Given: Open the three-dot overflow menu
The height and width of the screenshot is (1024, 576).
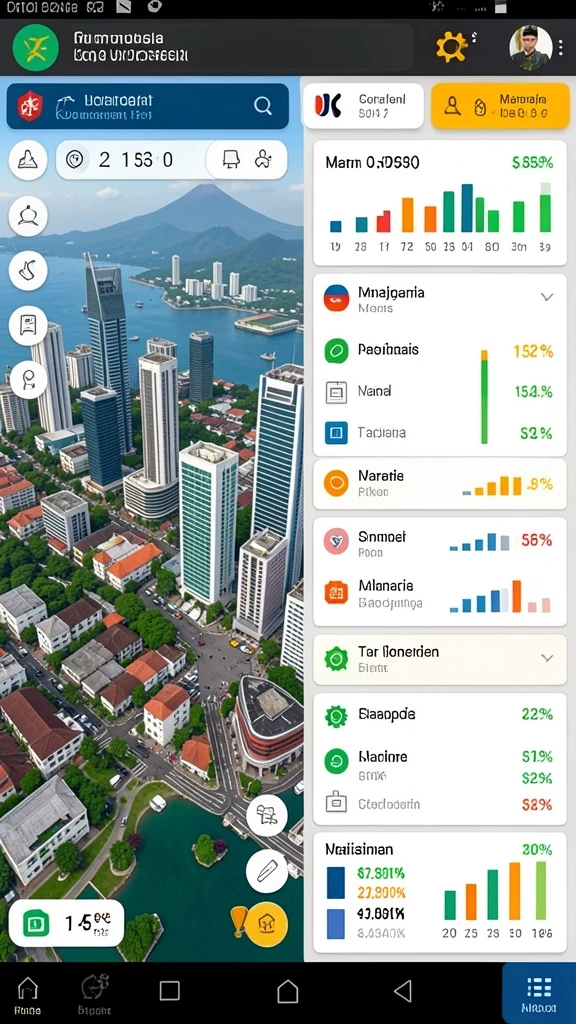Looking at the screenshot, I should 561,47.
